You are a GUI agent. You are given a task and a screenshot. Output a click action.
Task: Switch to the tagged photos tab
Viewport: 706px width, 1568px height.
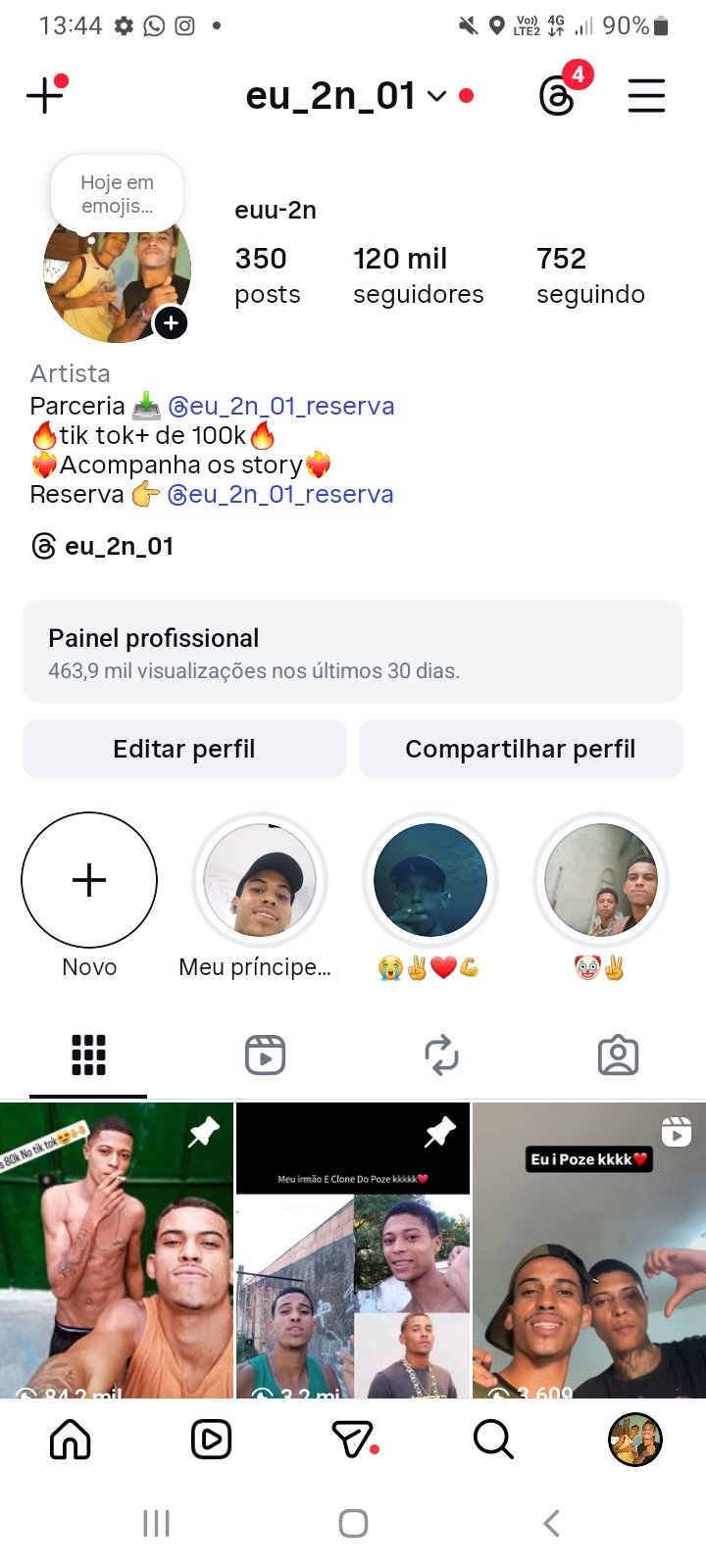pos(618,1055)
